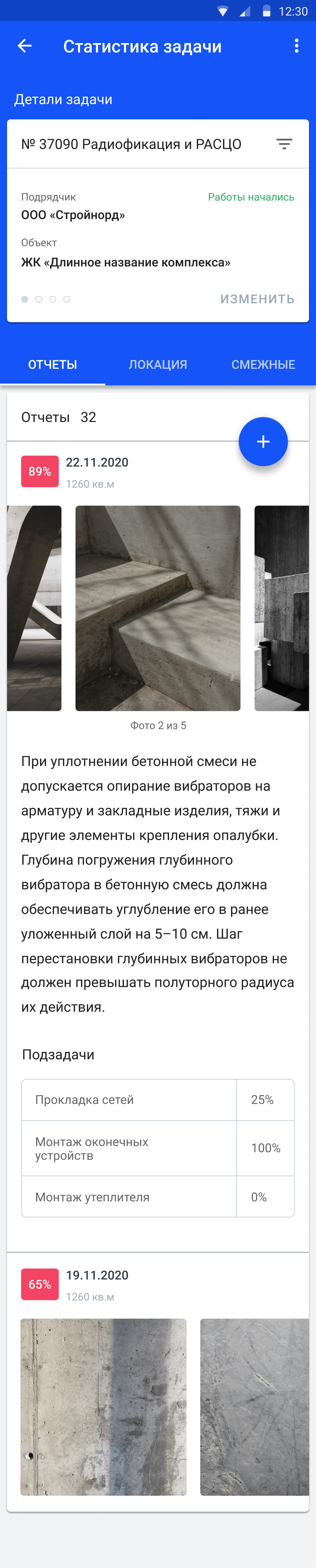Tap the second page indicator dot

[38, 300]
